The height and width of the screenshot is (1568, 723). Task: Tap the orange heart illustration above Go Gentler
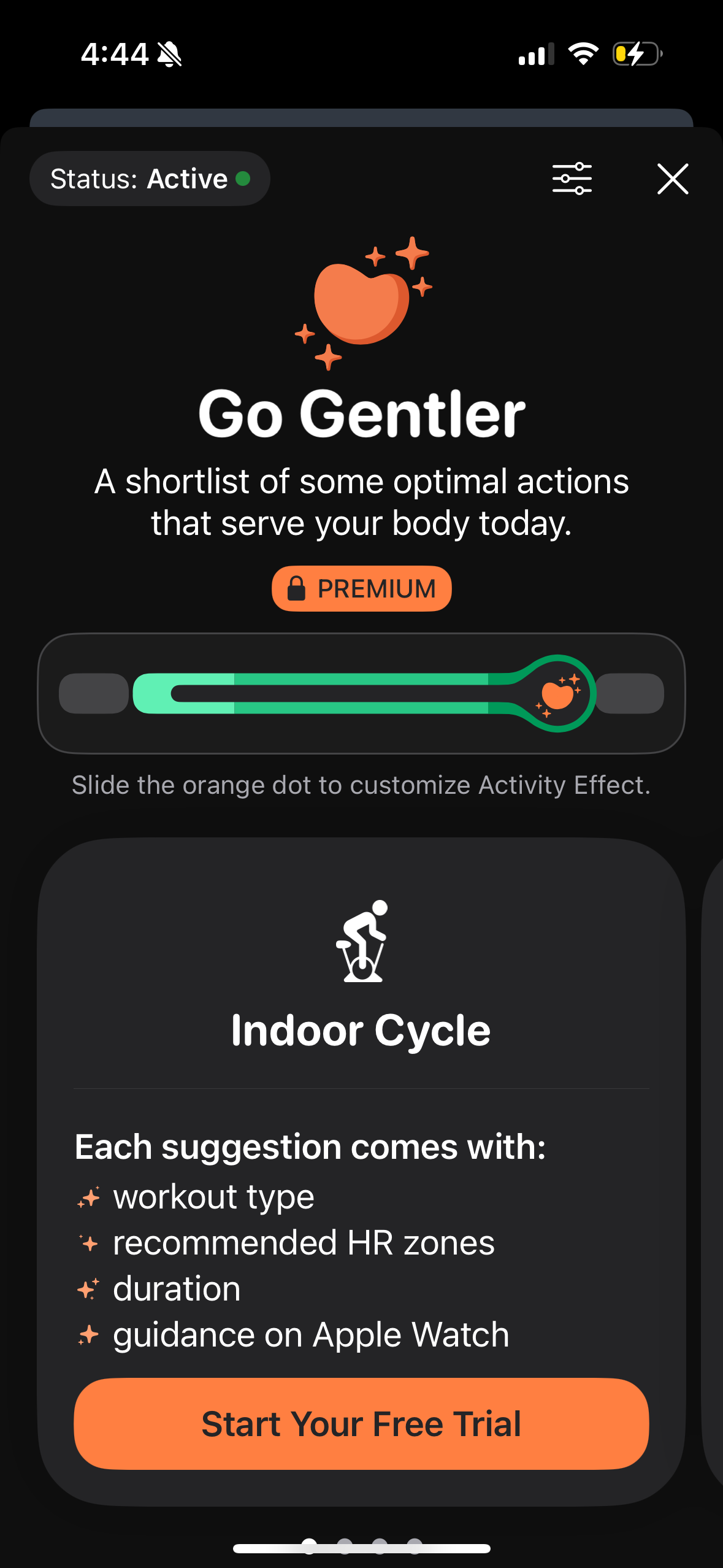coord(361,304)
